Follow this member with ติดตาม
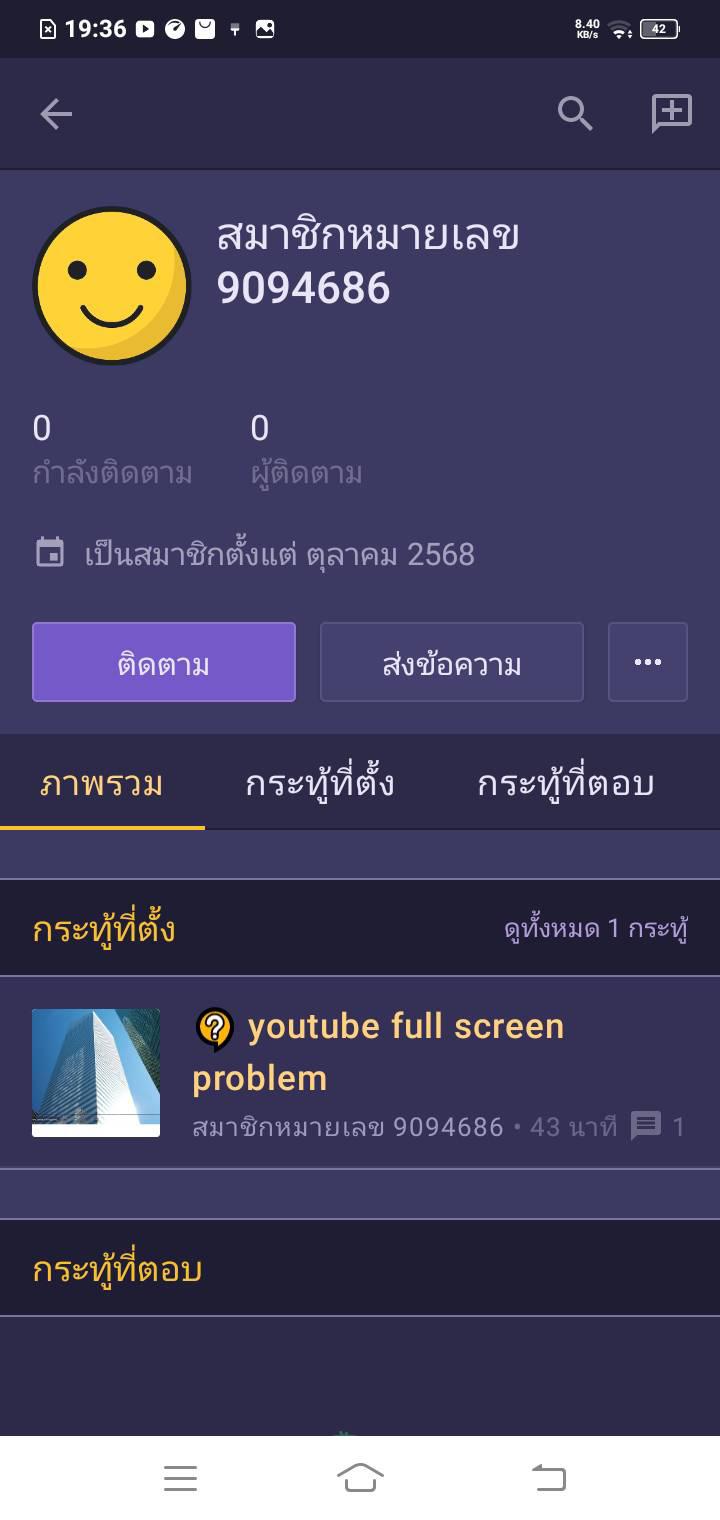Viewport: 720px width, 1520px height. click(x=164, y=662)
